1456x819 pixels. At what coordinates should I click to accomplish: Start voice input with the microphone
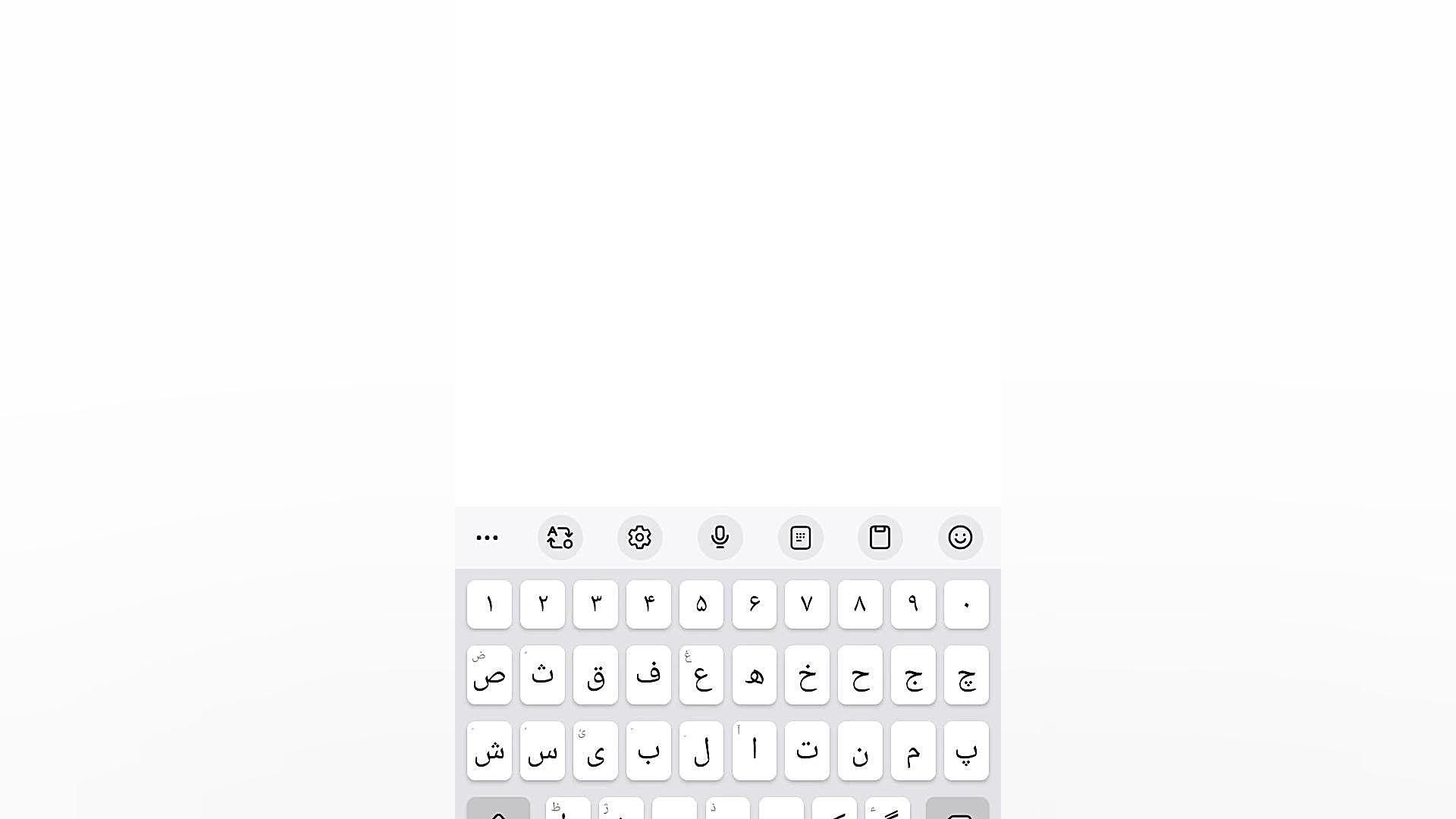[720, 538]
